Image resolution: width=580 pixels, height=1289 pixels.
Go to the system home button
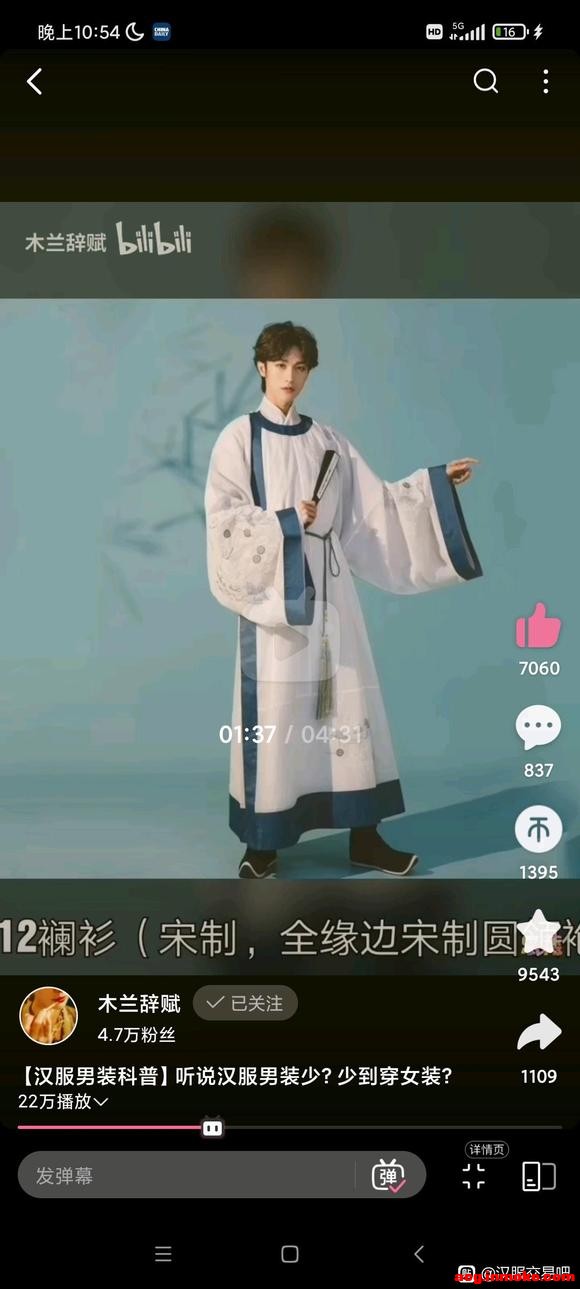point(290,1254)
